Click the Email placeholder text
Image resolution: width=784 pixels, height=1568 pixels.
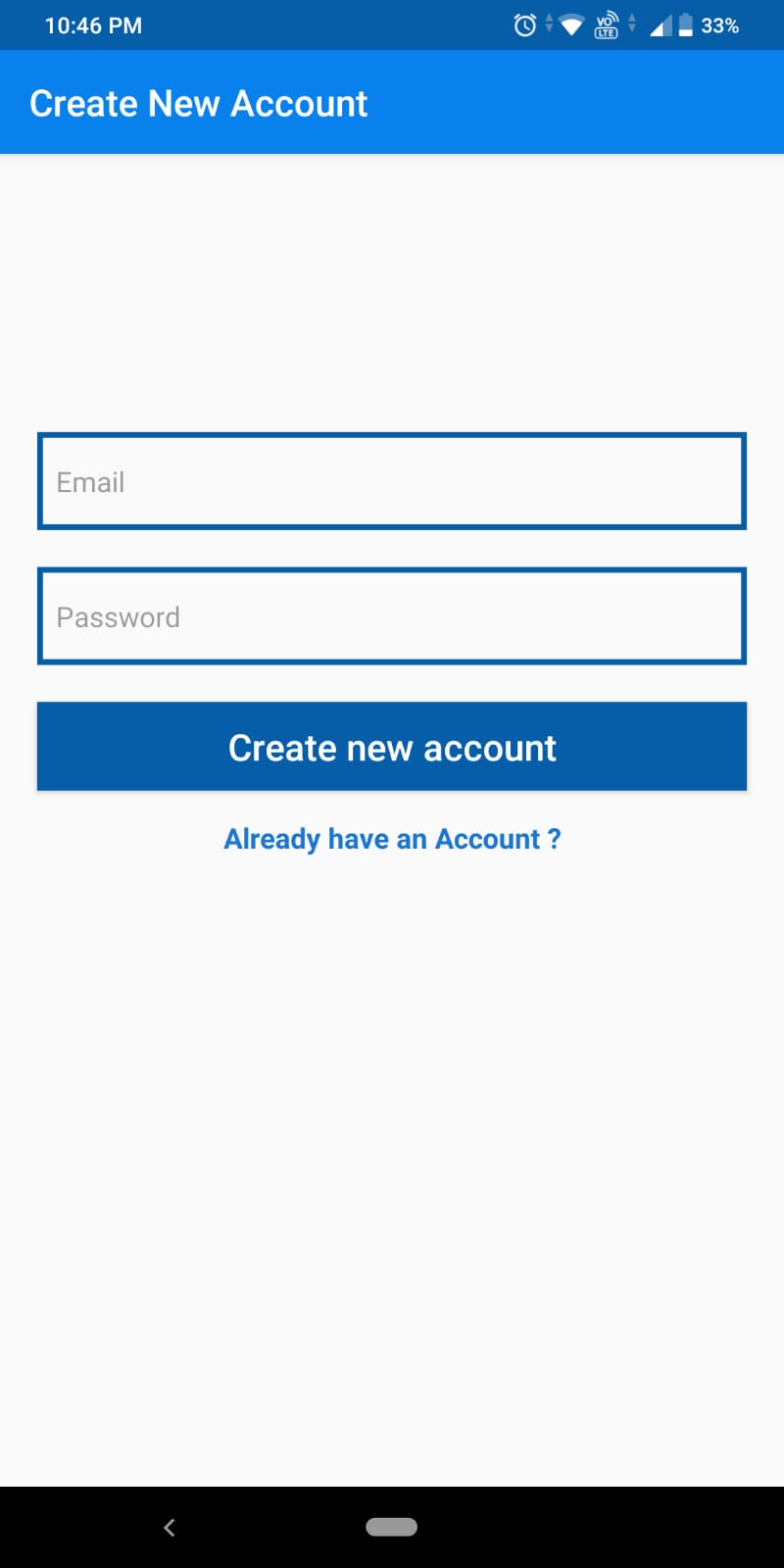click(90, 482)
